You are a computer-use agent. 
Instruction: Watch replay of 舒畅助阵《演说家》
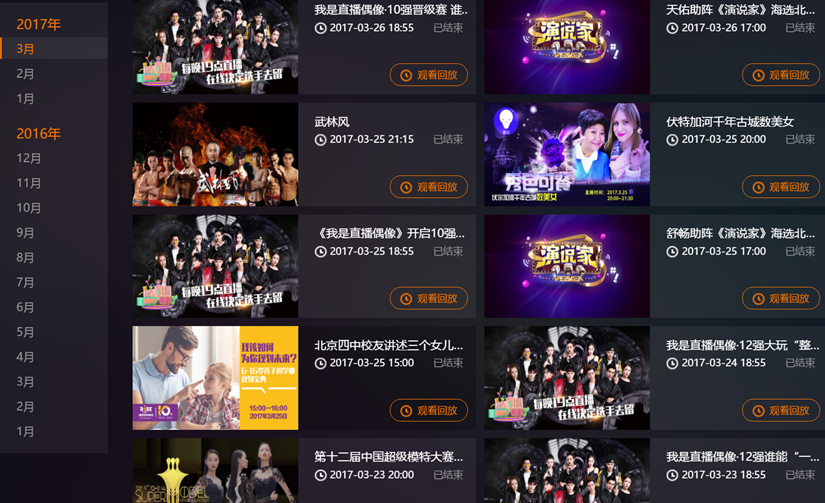(x=781, y=299)
